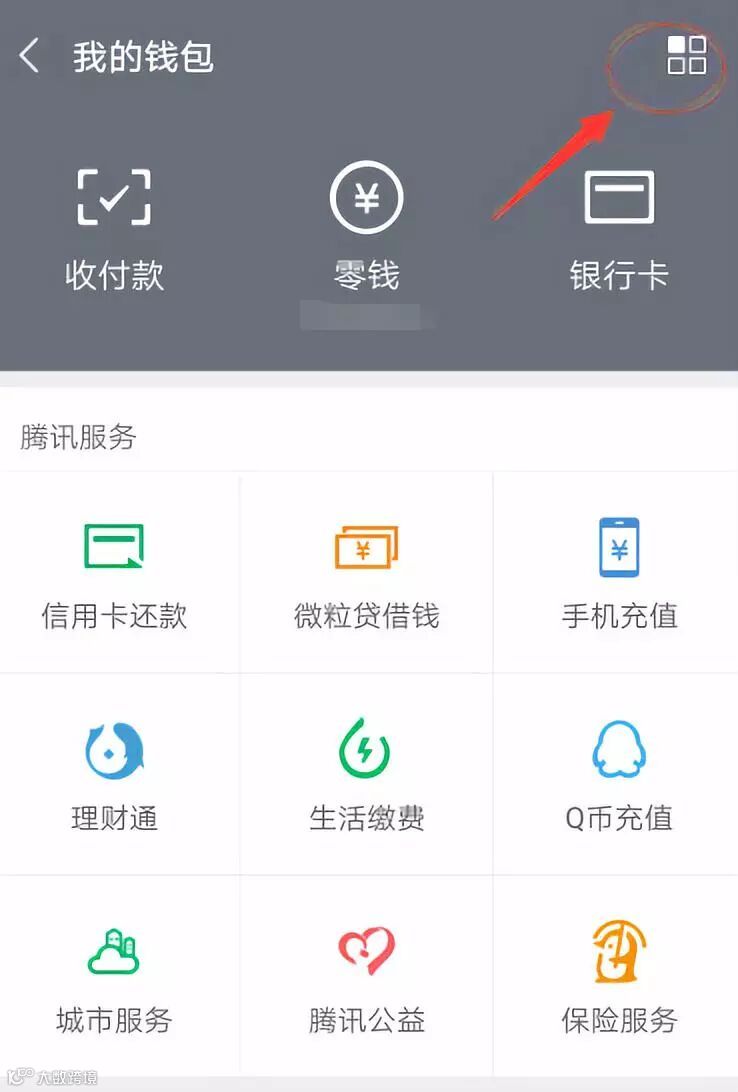Image resolution: width=738 pixels, height=1092 pixels.
Task: Open 微粒贷借钱
Action: (x=367, y=573)
